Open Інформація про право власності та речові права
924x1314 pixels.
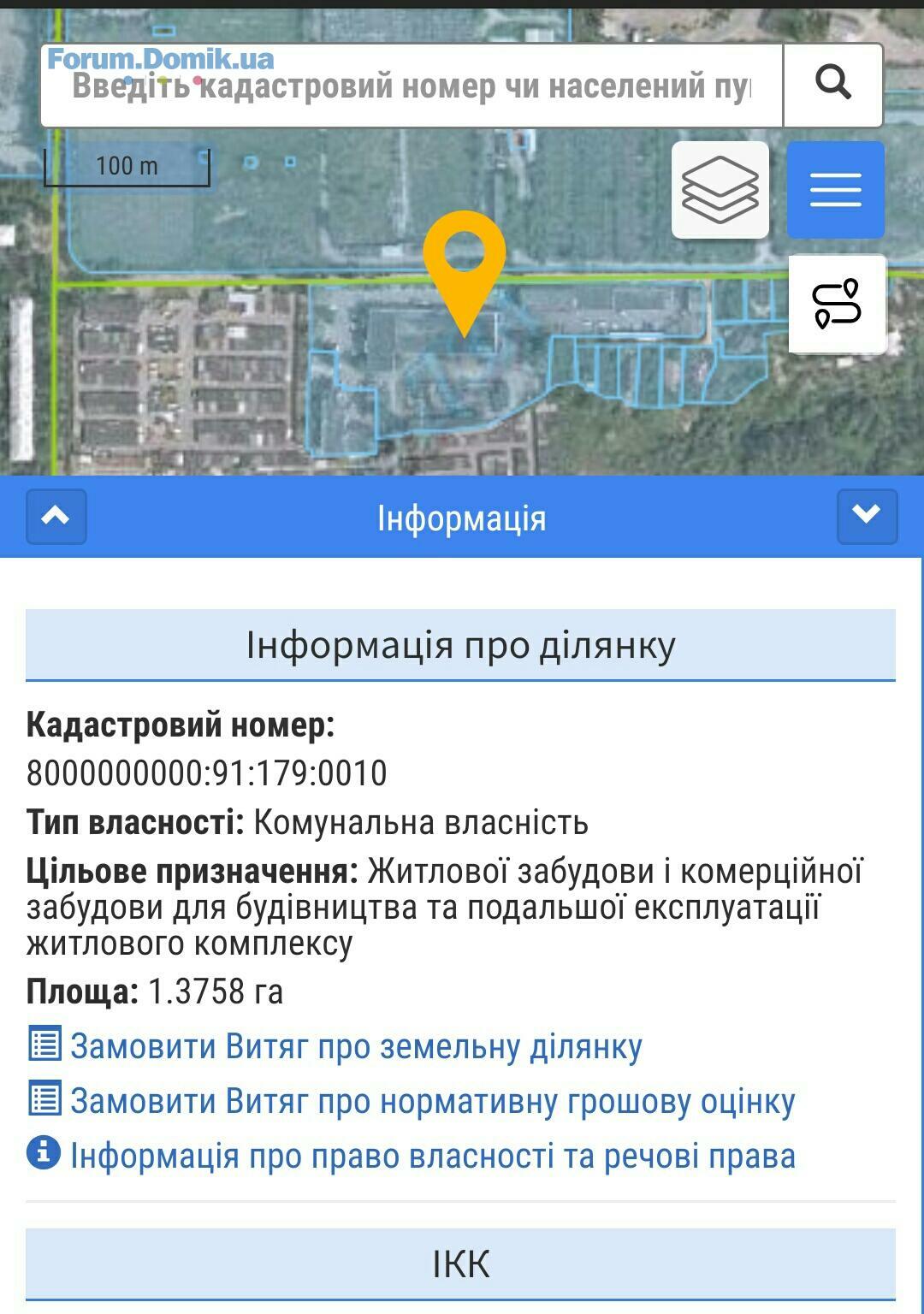(432, 1157)
